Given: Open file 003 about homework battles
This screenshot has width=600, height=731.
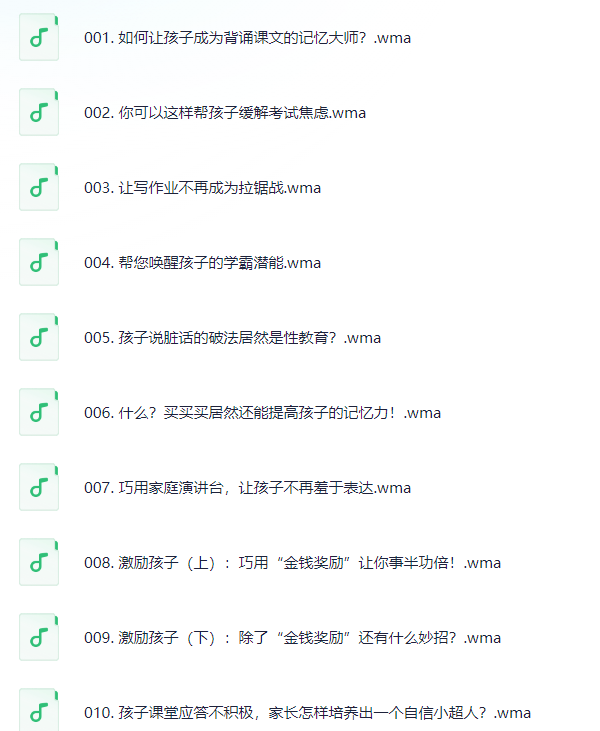Looking at the screenshot, I should pyautogui.click(x=202, y=188).
